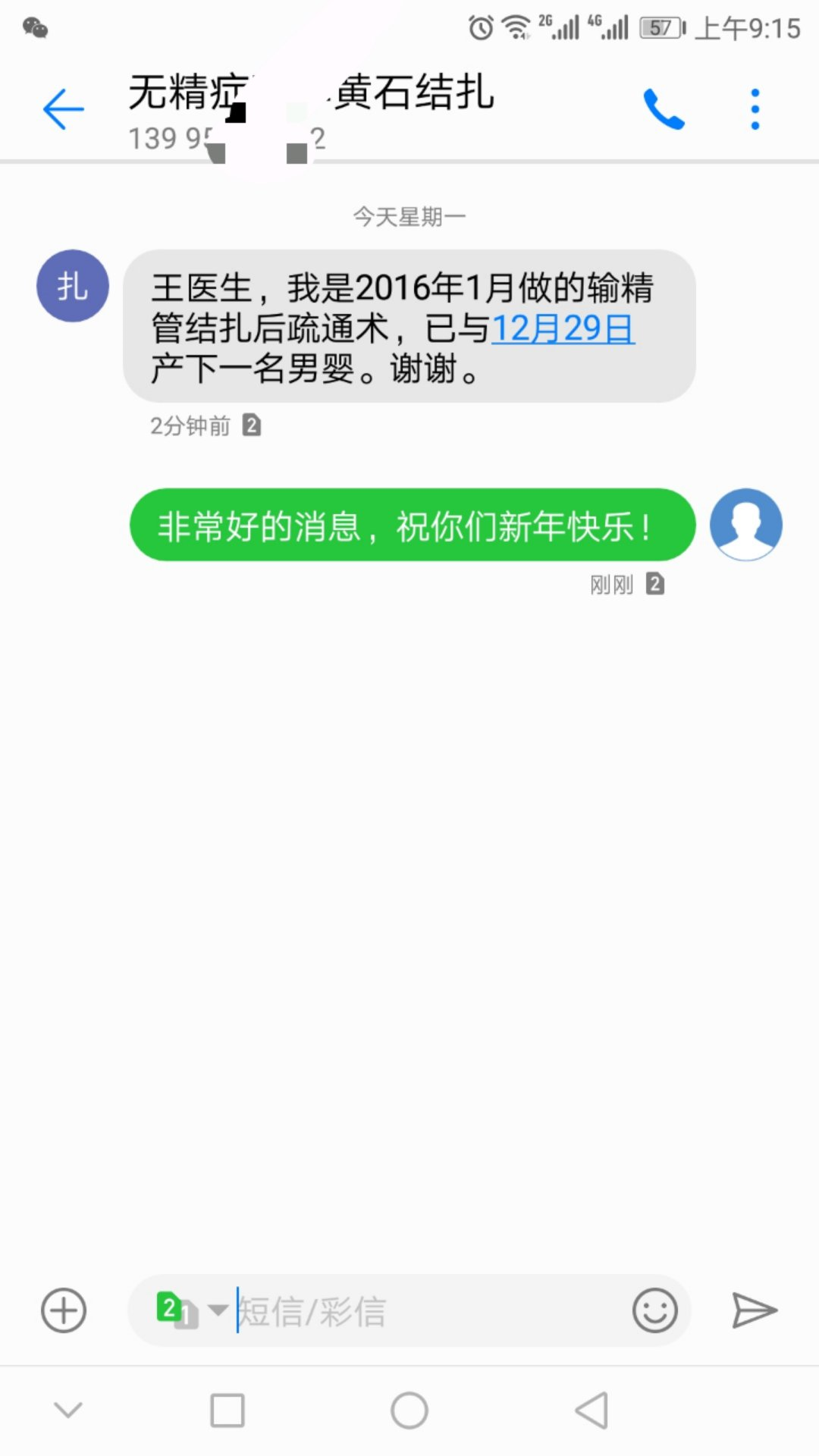
Task: Send the message with the arrow icon
Action: (754, 1310)
